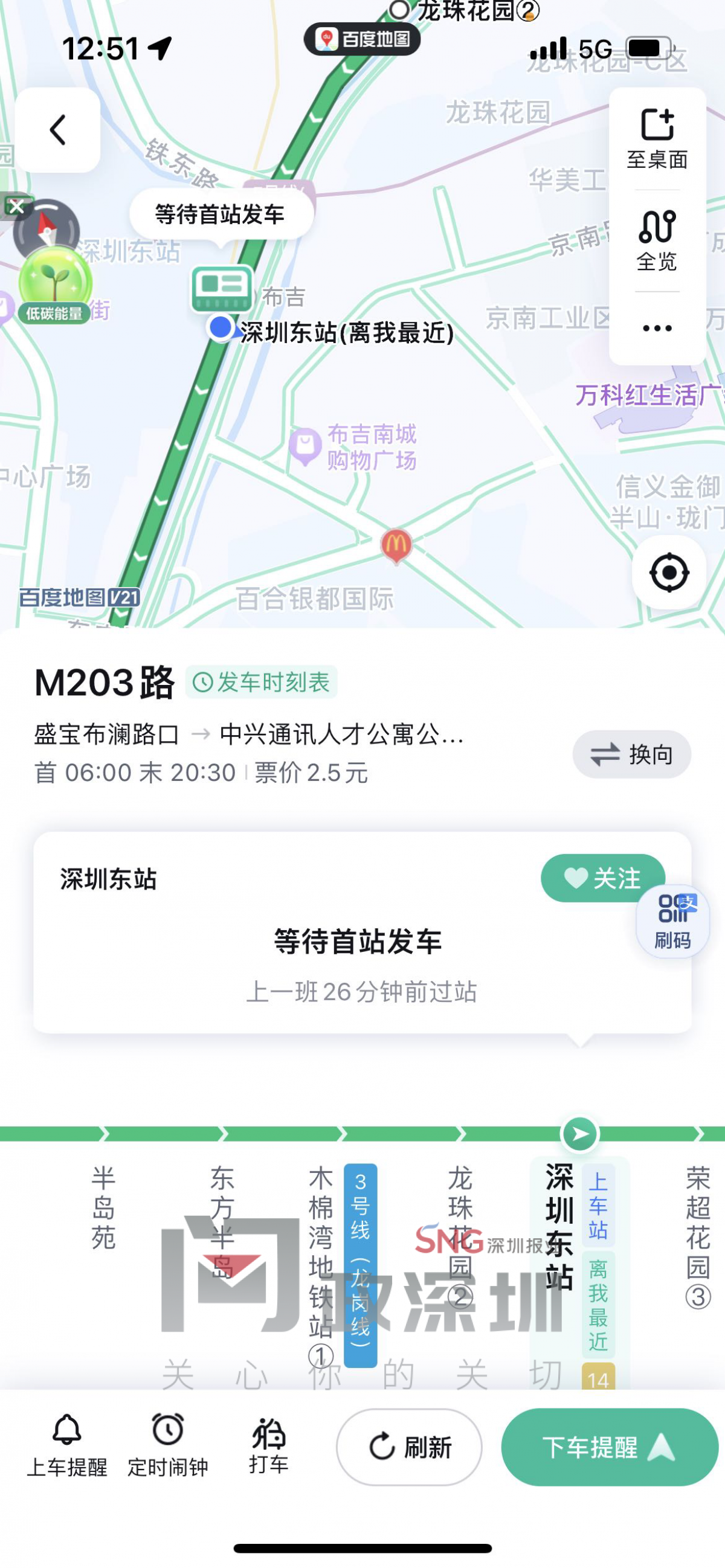This screenshot has width=725, height=1568.
Task: Follow 深圳东站 with the 关注 button
Action: tap(601, 878)
